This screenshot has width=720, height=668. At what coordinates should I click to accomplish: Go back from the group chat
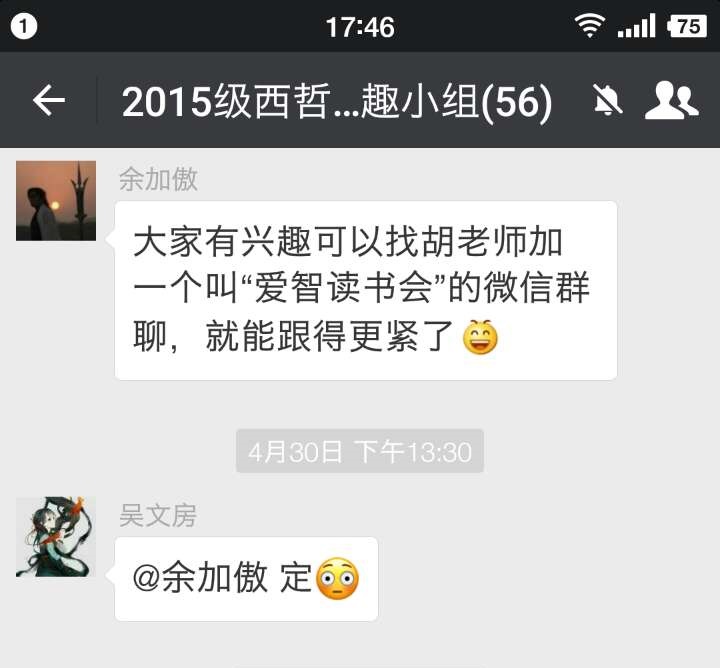click(x=48, y=100)
